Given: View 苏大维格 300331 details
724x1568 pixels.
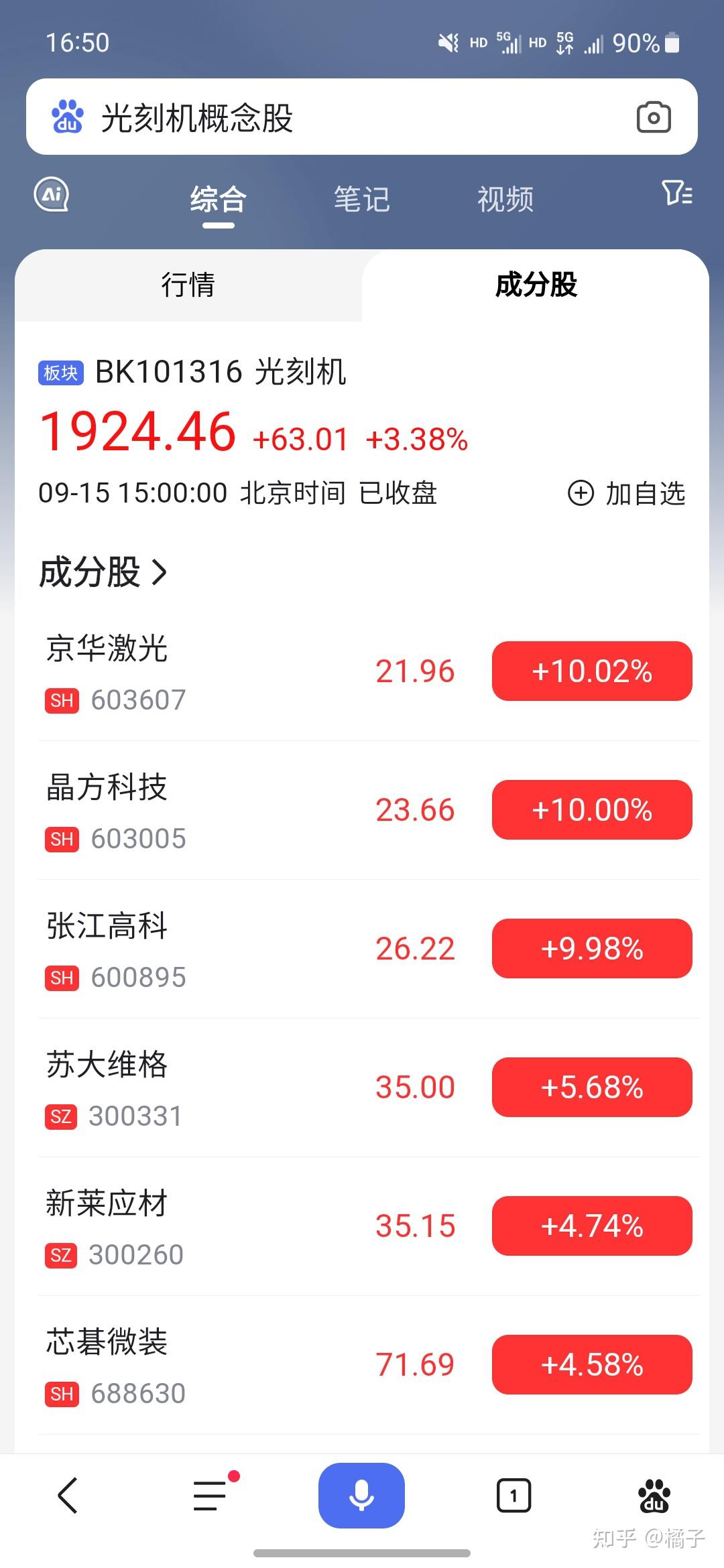Looking at the screenshot, I should click(x=201, y=1088).
